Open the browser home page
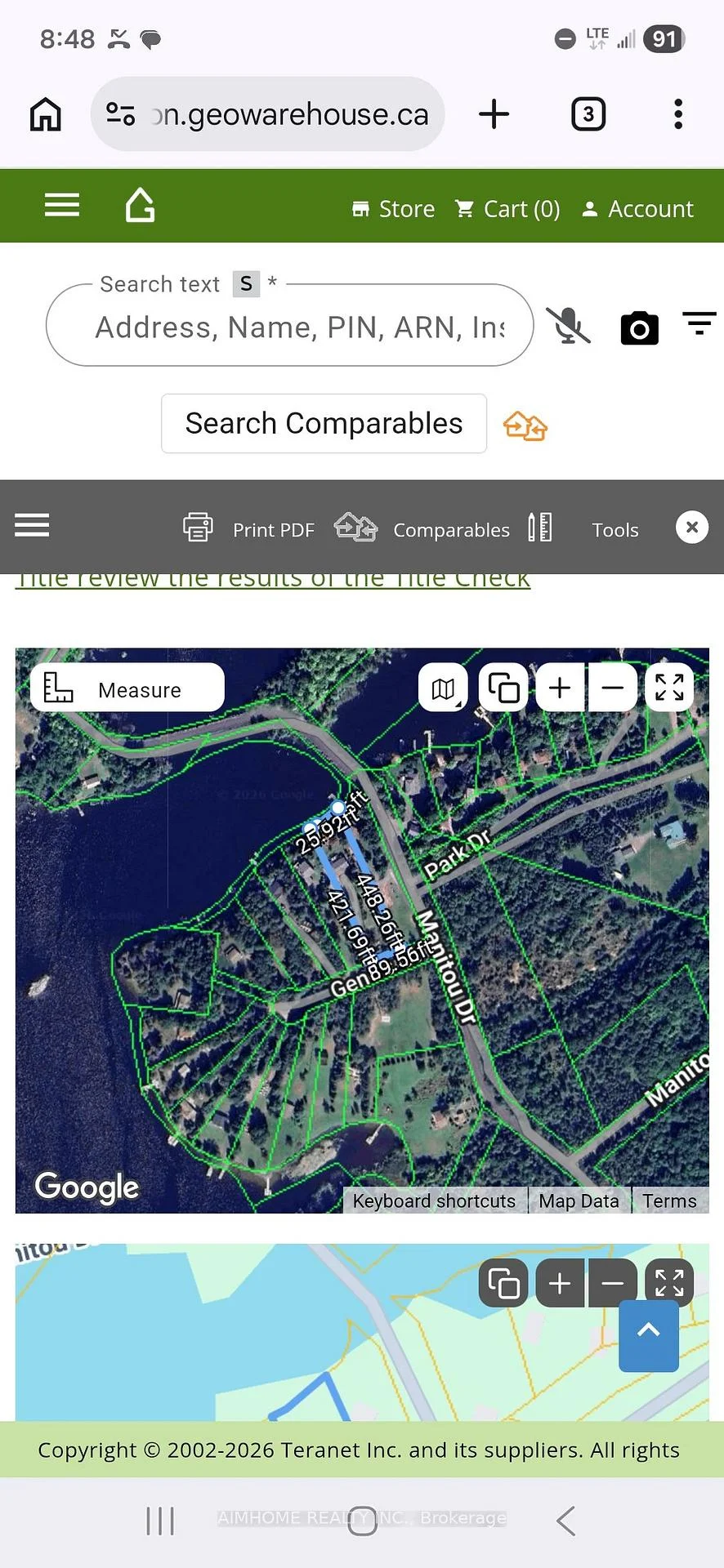724x1568 pixels. pos(46,114)
